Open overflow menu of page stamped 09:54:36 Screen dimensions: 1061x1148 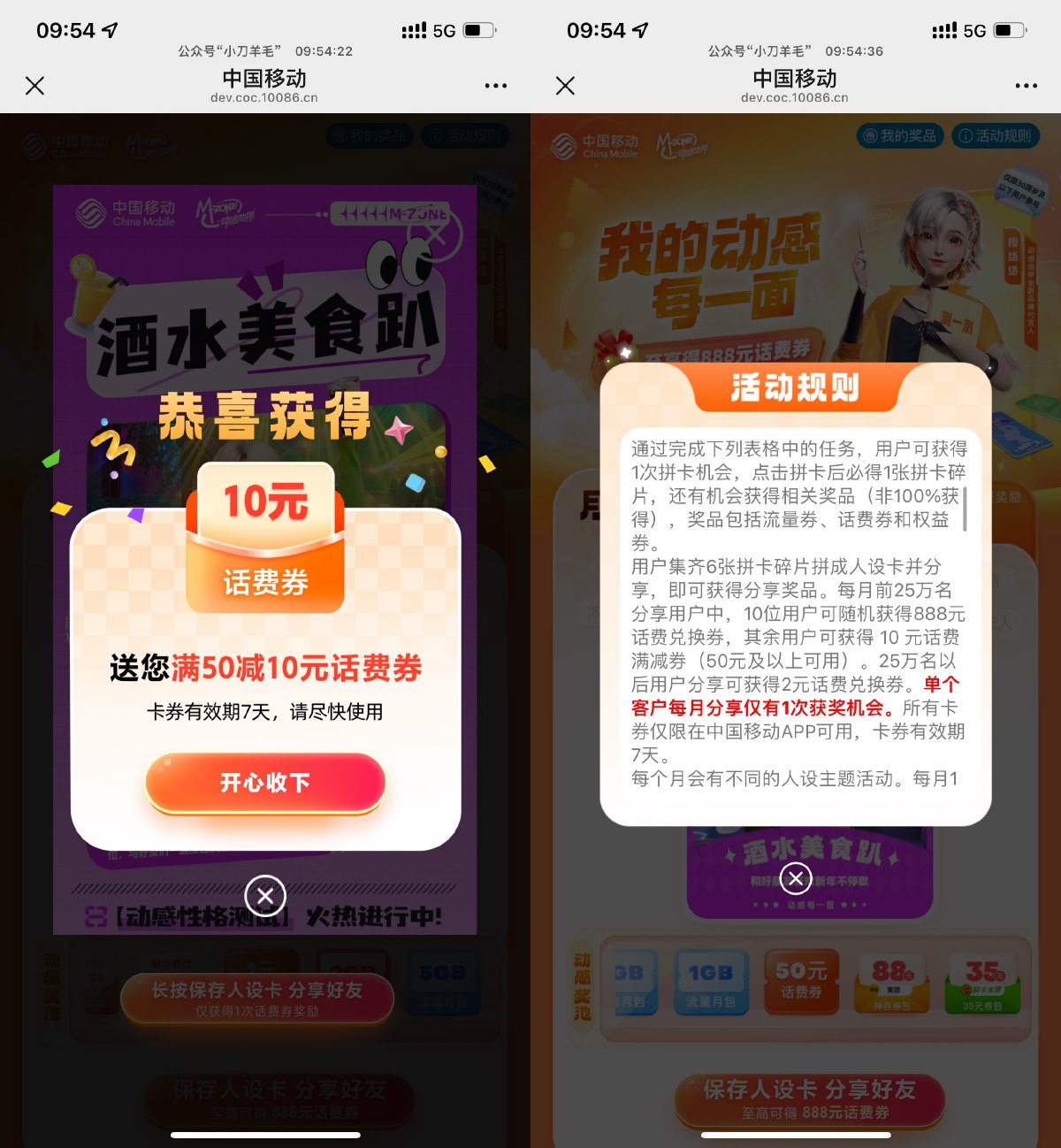tap(1026, 86)
